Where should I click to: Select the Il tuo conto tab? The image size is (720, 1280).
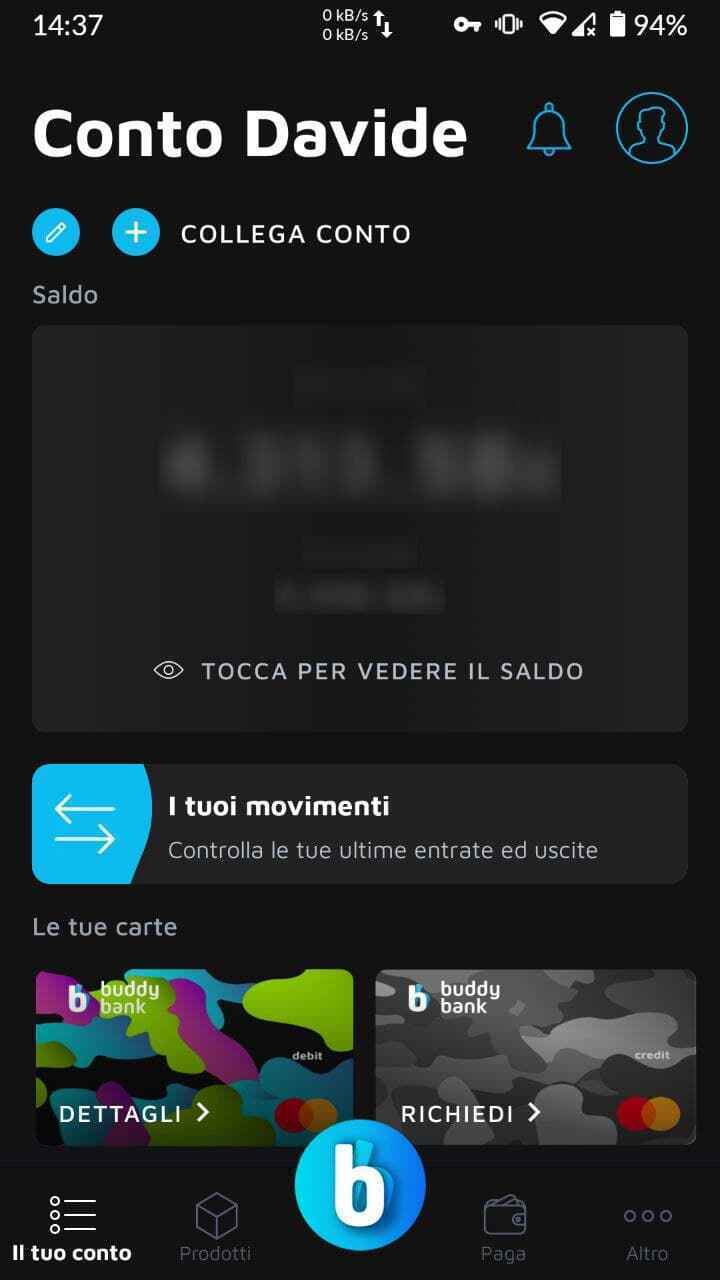click(x=72, y=1227)
